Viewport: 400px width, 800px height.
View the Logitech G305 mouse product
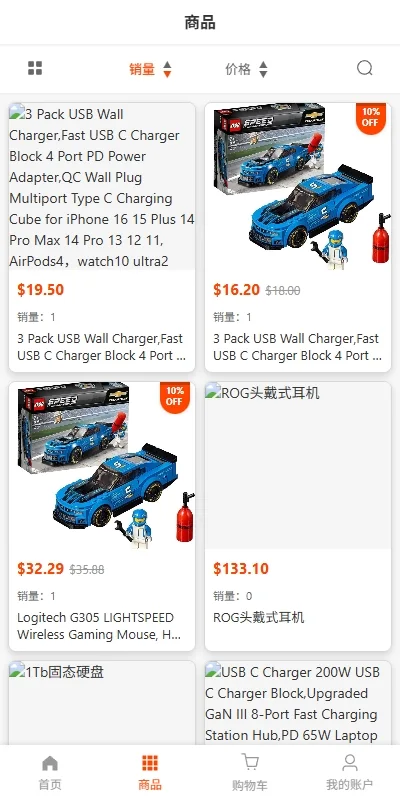pos(102,516)
